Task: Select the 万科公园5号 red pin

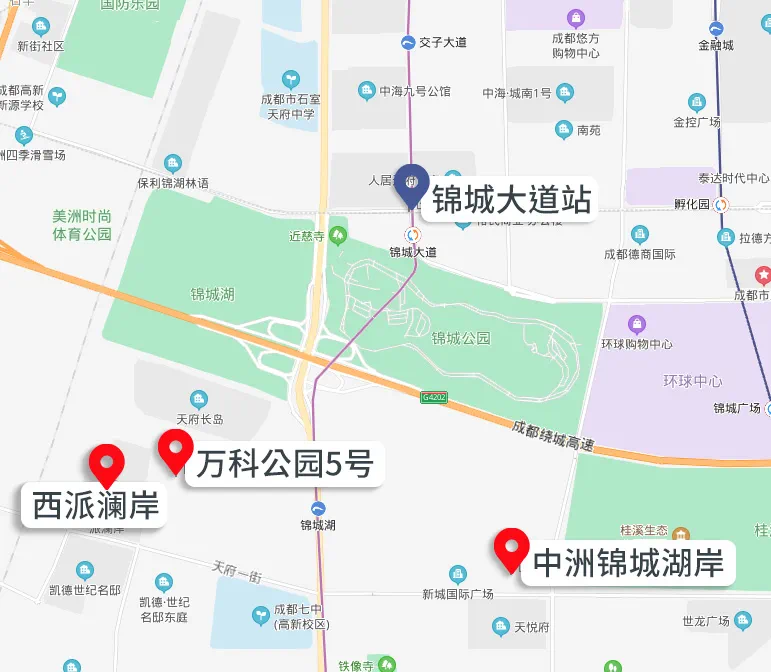Action: (x=176, y=450)
